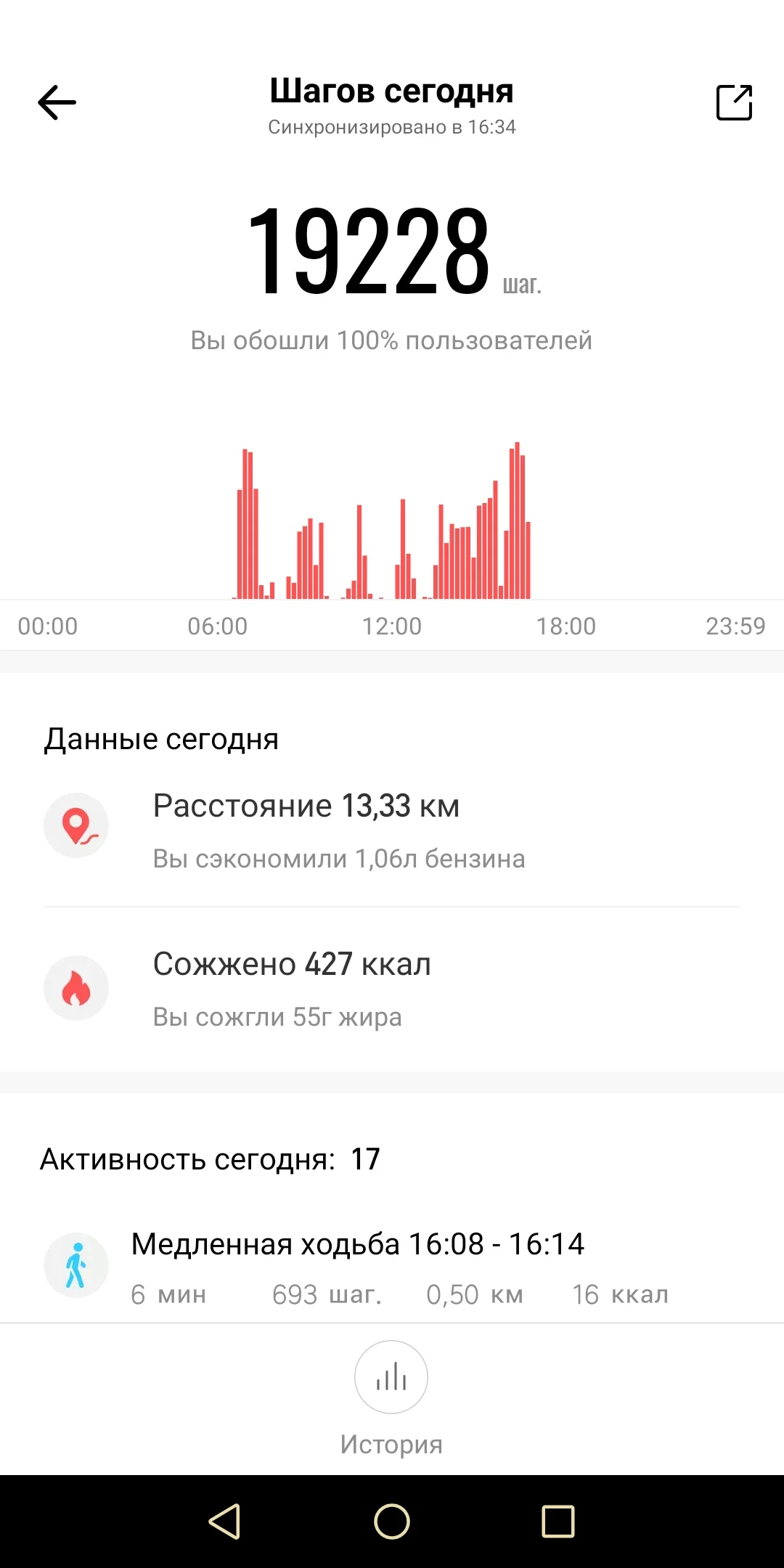Viewport: 784px width, 1568px height.
Task: Tap the step count 19228
Action: pos(370,250)
